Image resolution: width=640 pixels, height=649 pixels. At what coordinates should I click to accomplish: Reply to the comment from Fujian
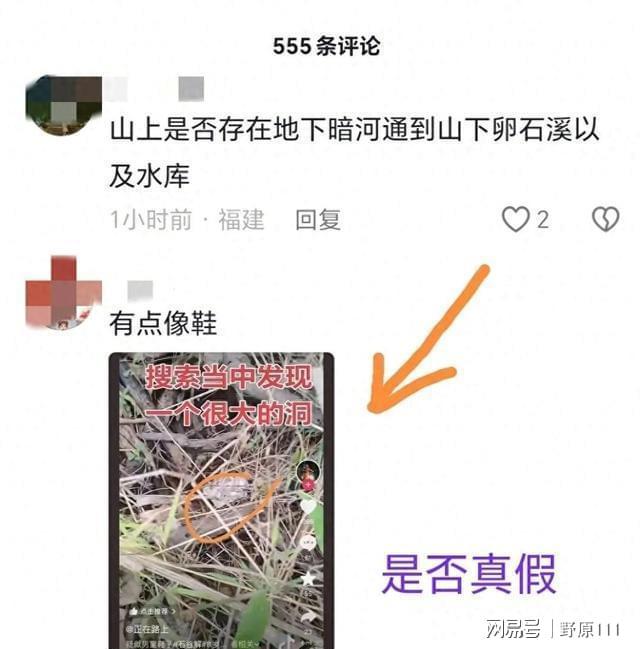[317, 219]
